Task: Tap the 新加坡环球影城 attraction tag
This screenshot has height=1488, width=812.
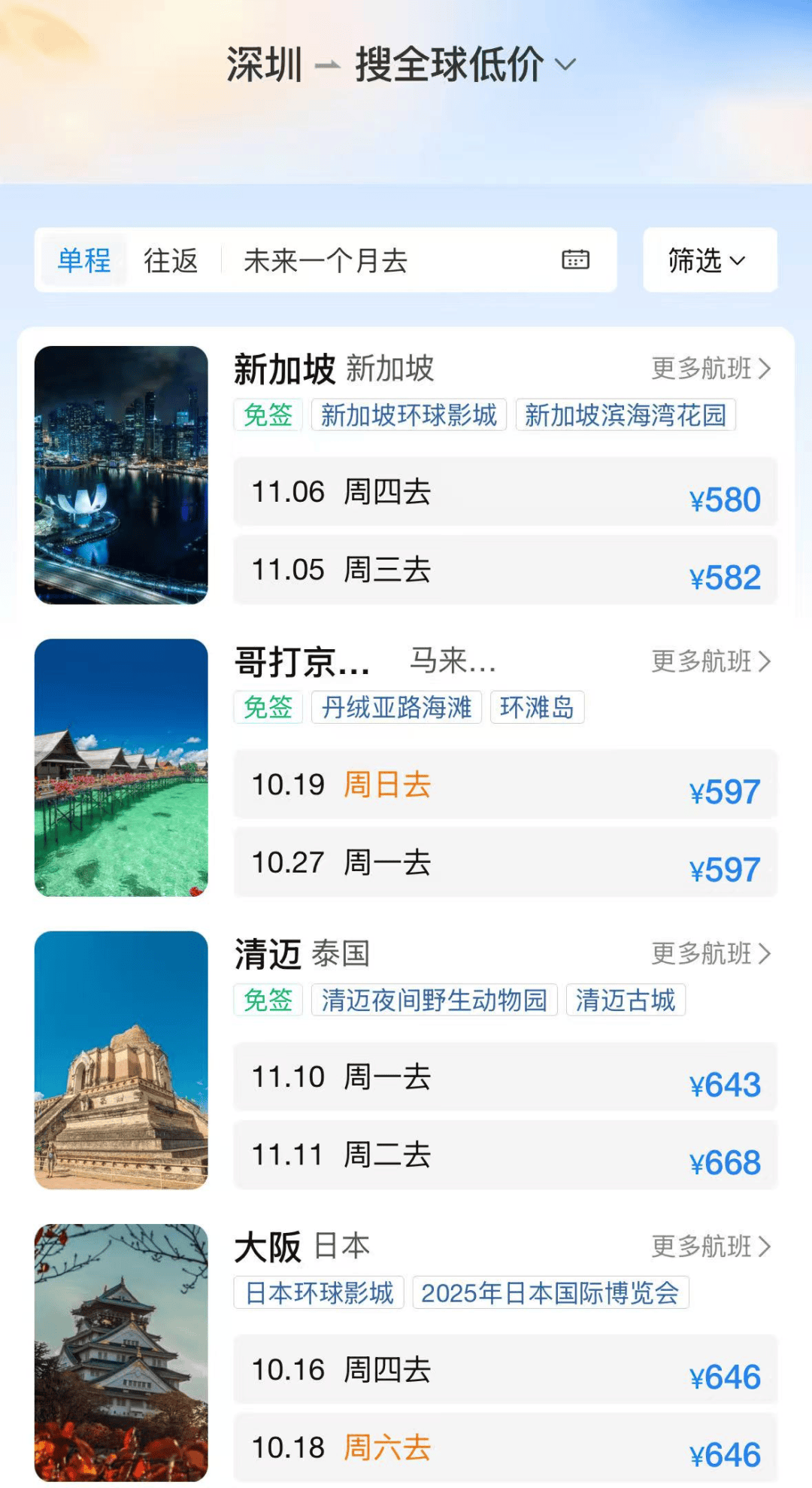Action: coord(409,415)
